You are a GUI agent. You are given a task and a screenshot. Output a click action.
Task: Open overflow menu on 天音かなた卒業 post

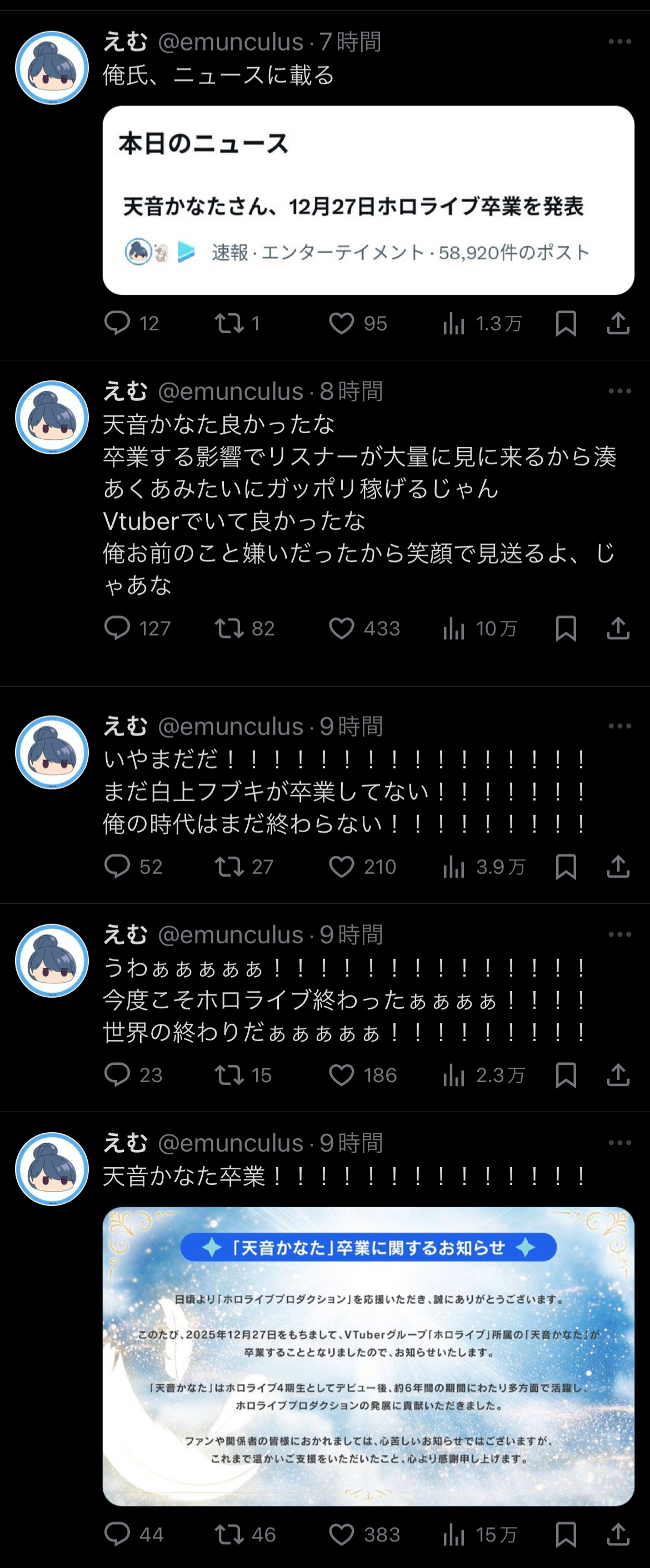click(x=619, y=1143)
